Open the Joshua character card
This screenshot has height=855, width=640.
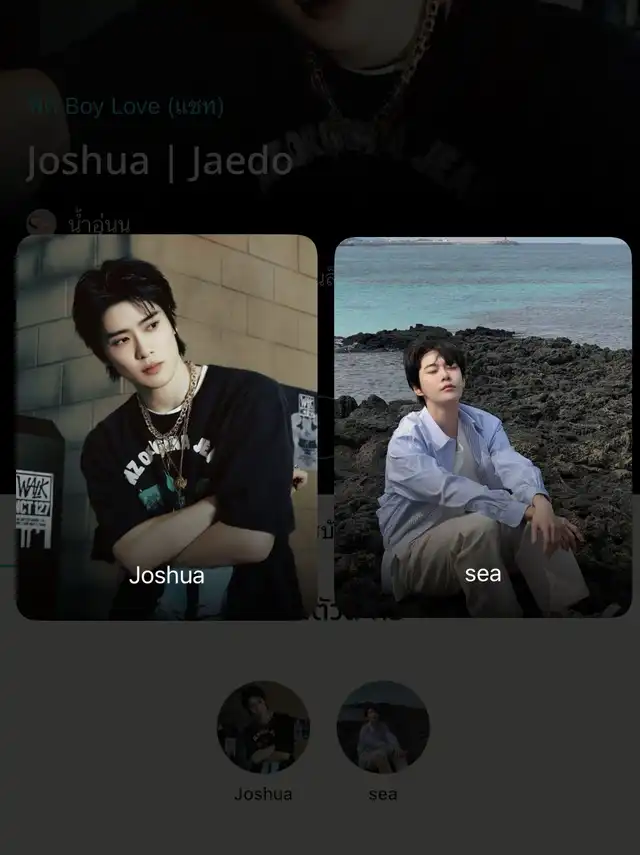point(166,427)
